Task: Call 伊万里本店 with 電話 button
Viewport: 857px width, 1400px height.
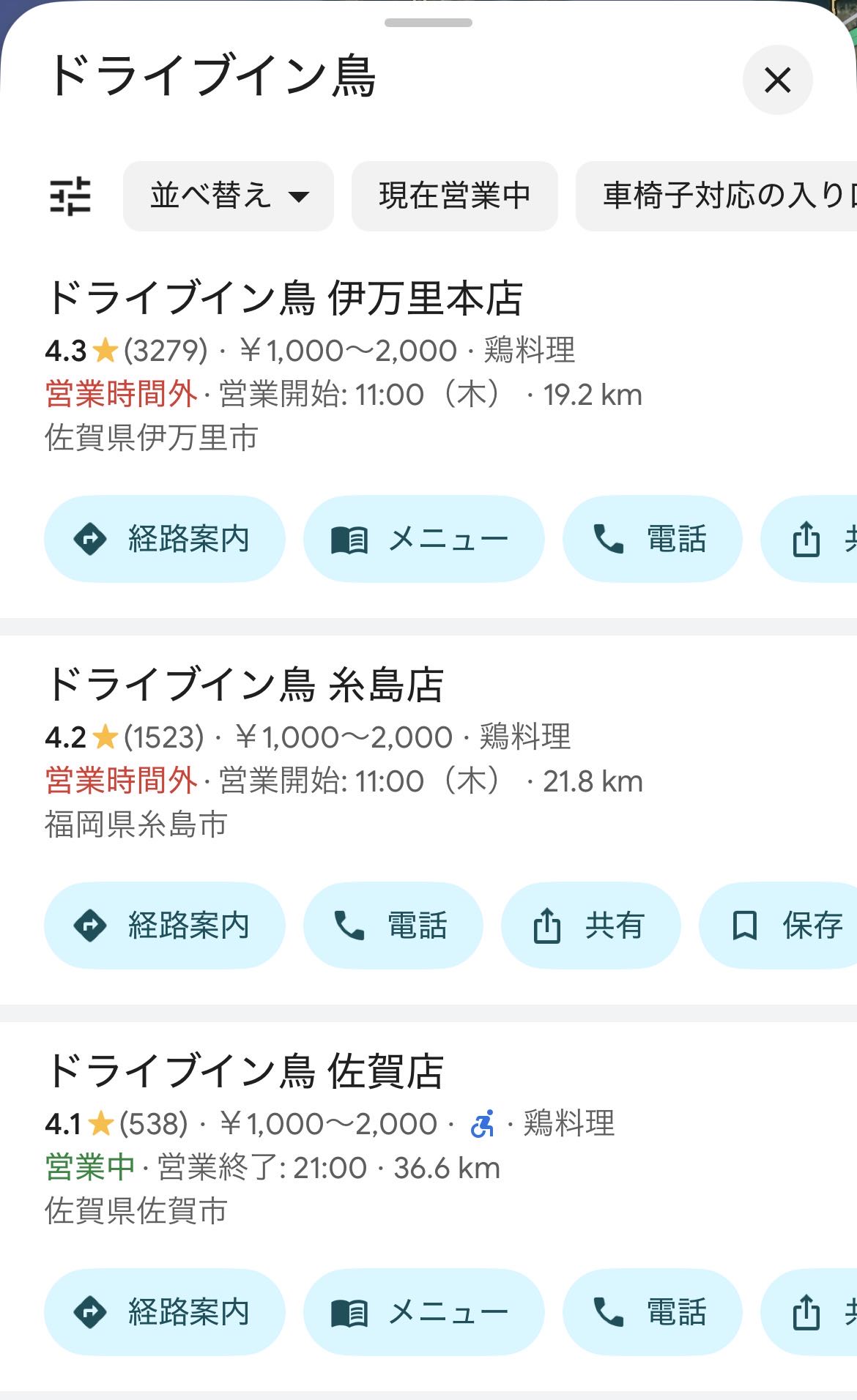Action: pos(652,539)
